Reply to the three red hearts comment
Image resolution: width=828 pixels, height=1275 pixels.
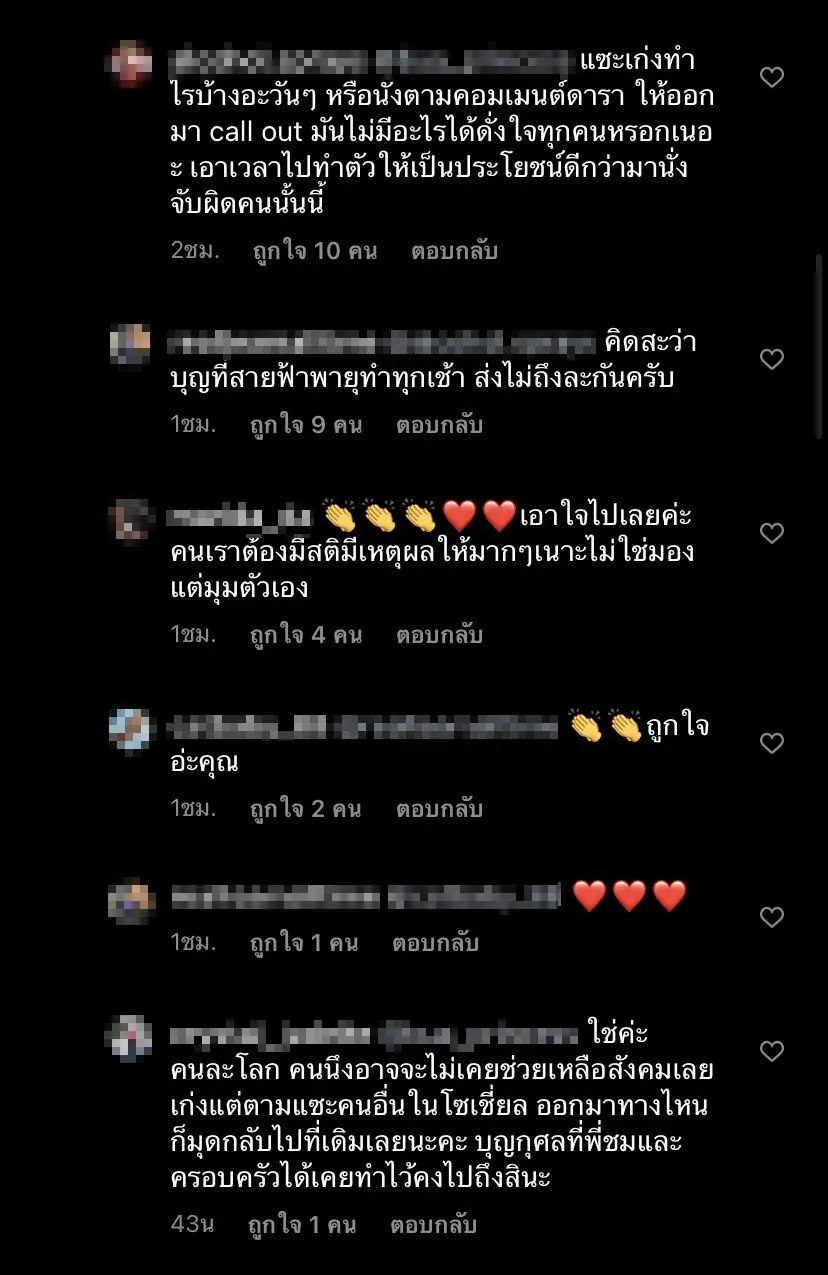click(435, 943)
